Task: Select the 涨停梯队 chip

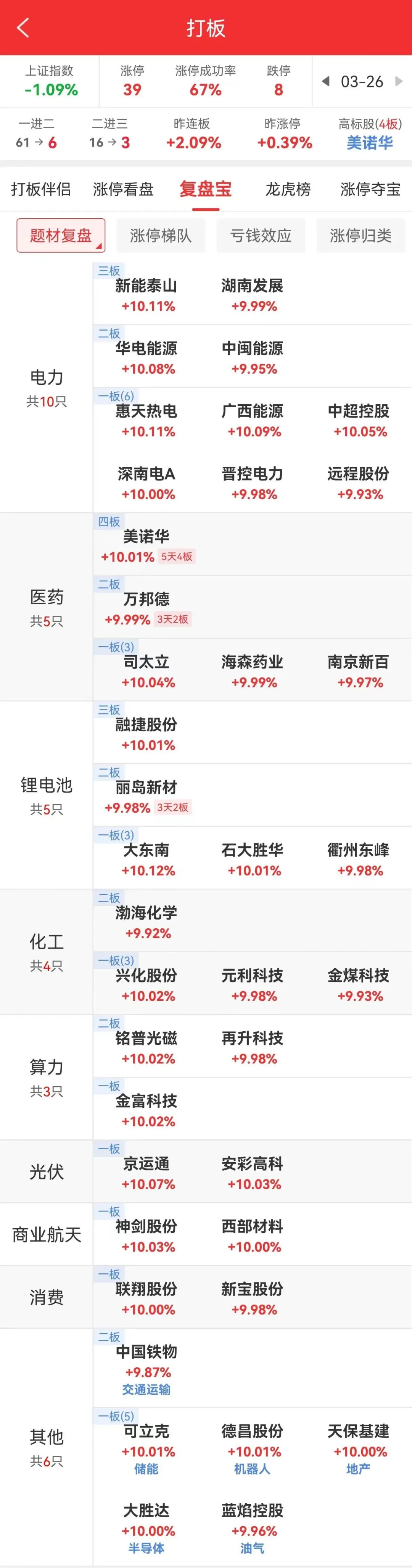Action: [x=161, y=236]
